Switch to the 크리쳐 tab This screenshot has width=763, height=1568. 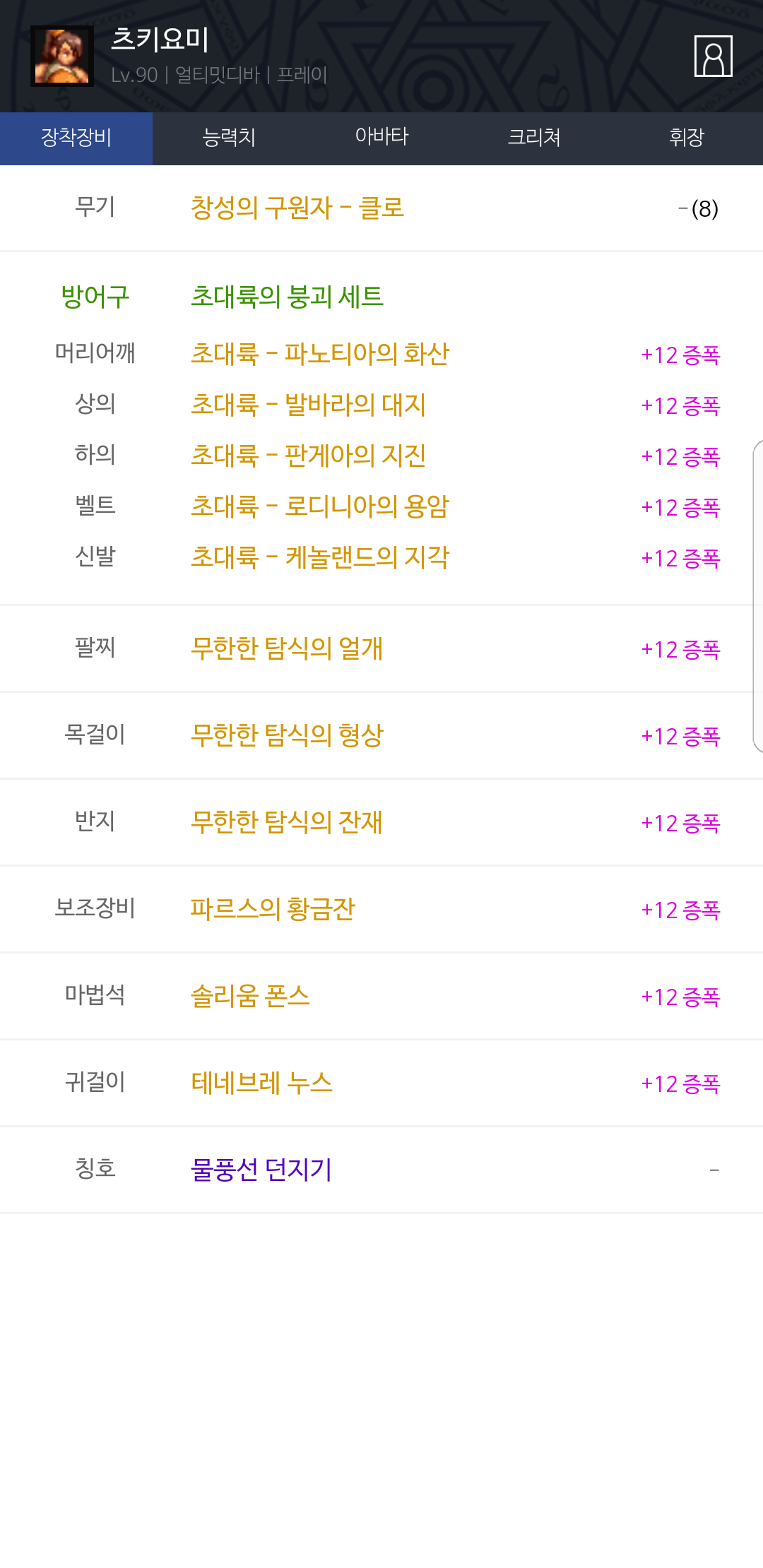[x=534, y=138]
